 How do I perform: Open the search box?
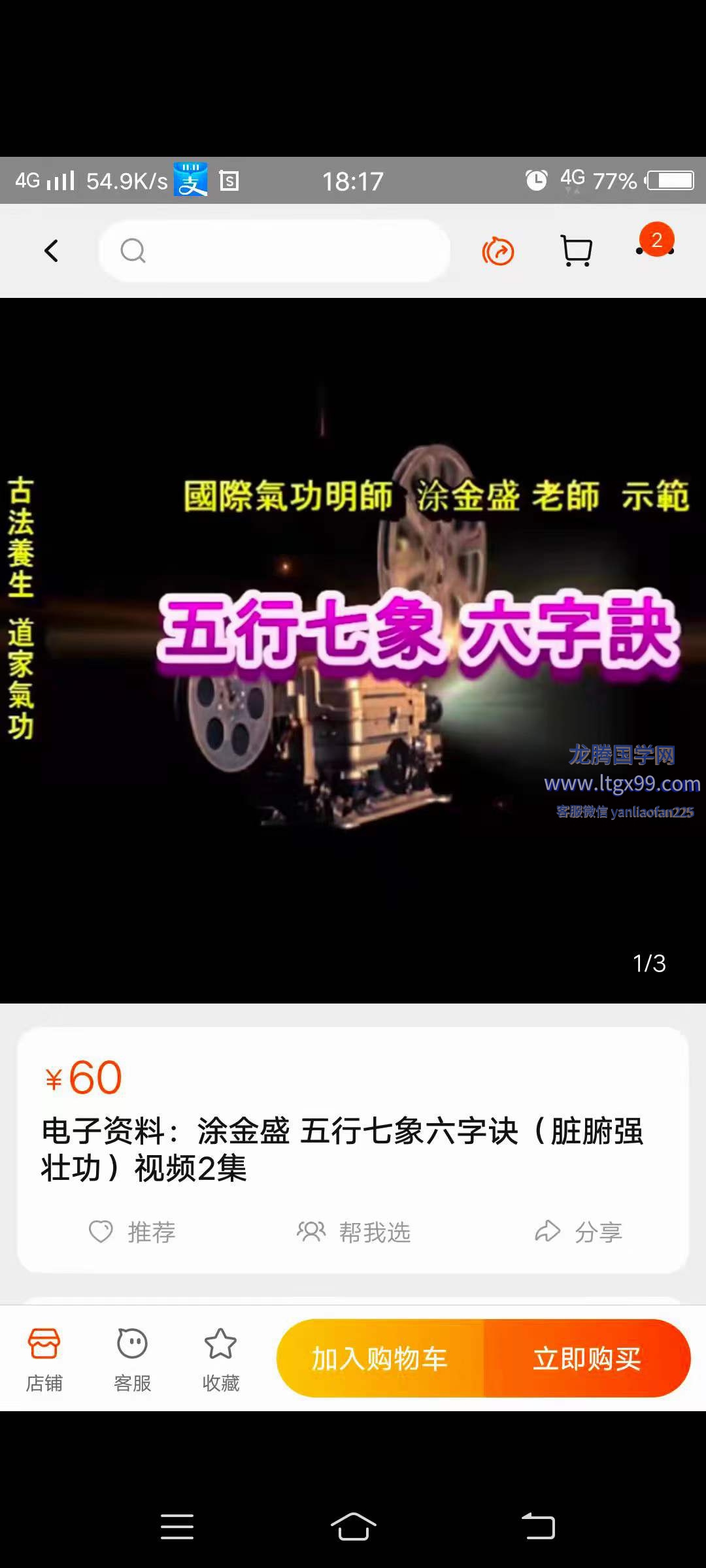275,251
